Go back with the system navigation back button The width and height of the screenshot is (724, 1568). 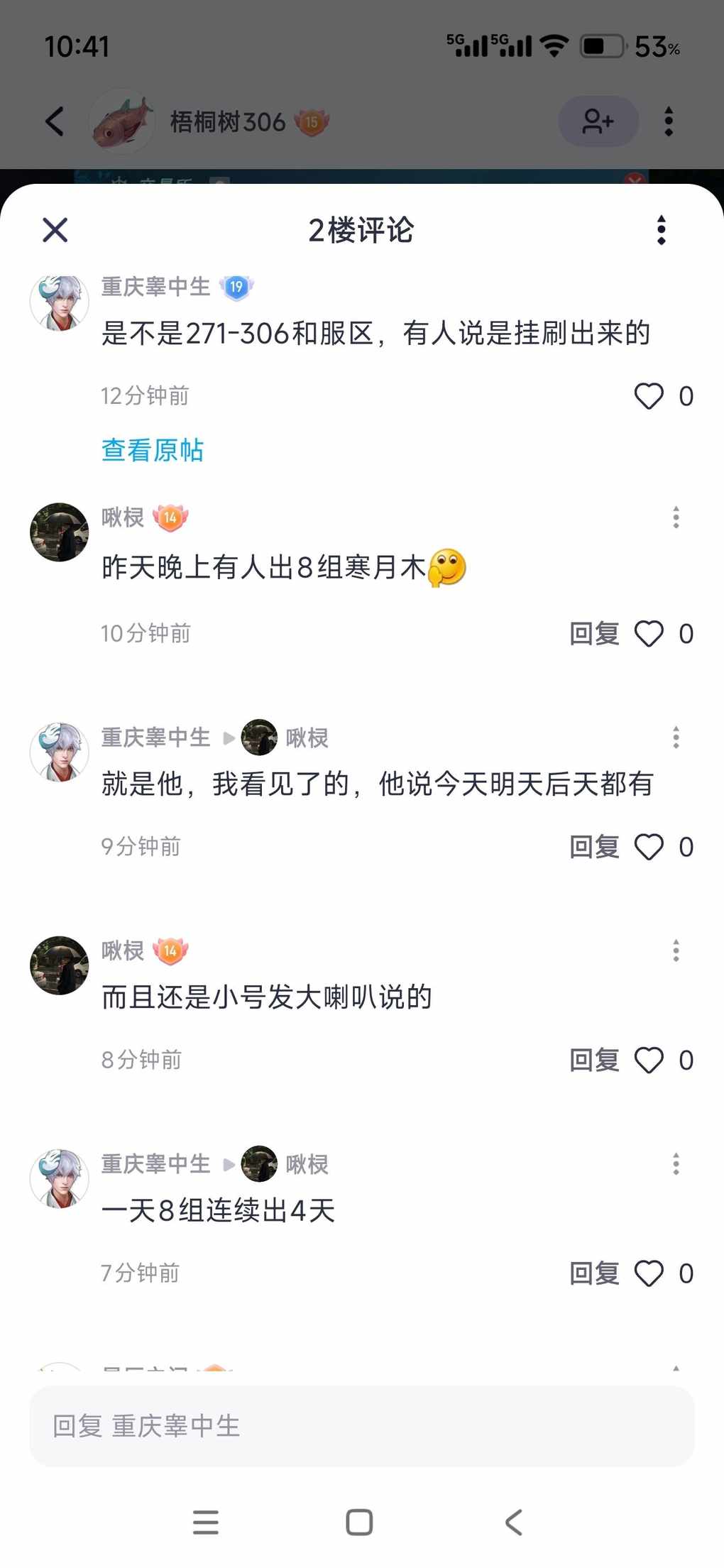tap(514, 1523)
